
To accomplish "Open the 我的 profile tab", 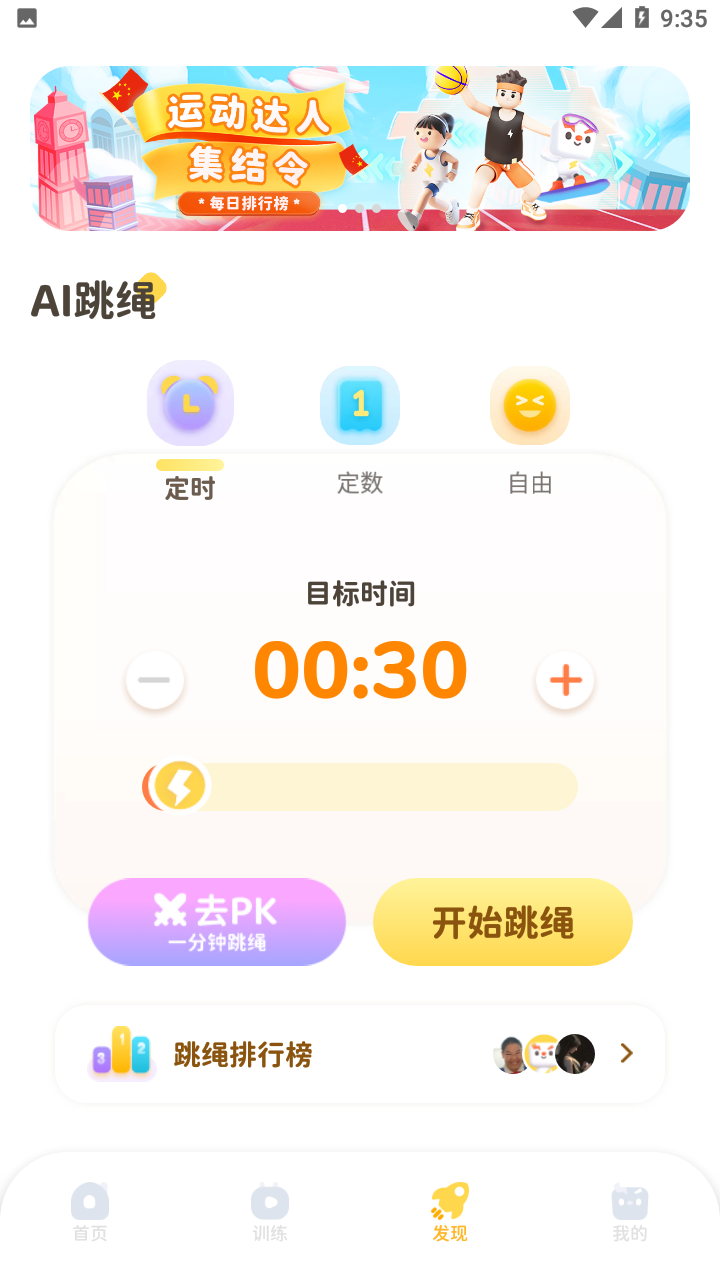I will pos(630,1212).
